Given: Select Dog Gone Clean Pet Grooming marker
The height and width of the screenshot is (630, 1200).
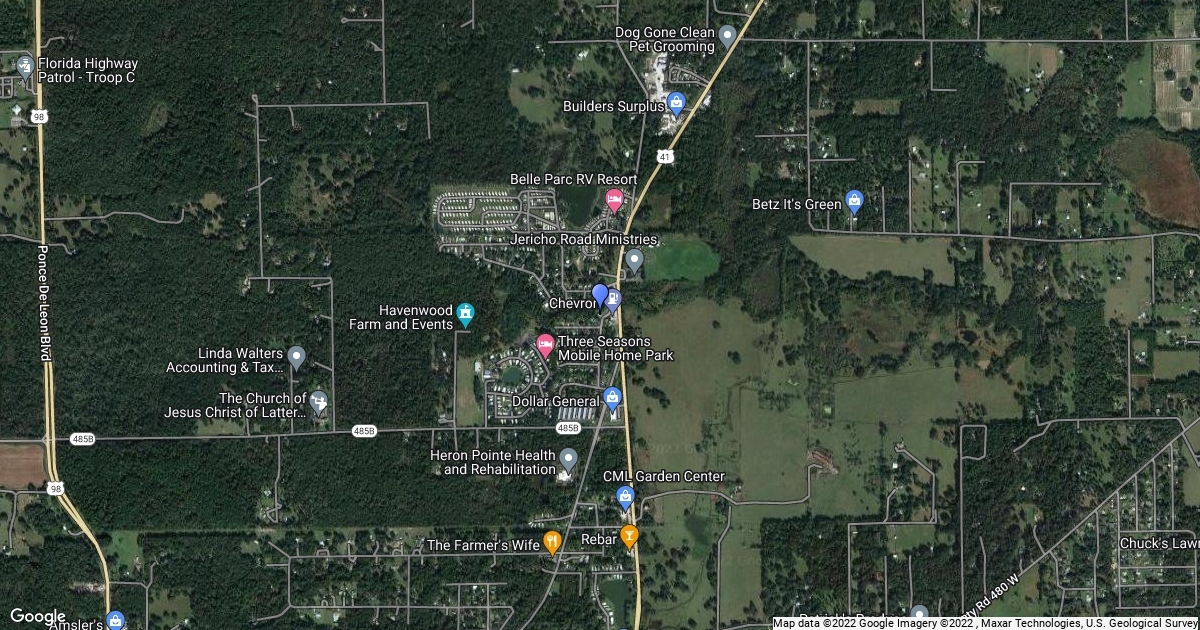Looking at the screenshot, I should (x=728, y=37).
